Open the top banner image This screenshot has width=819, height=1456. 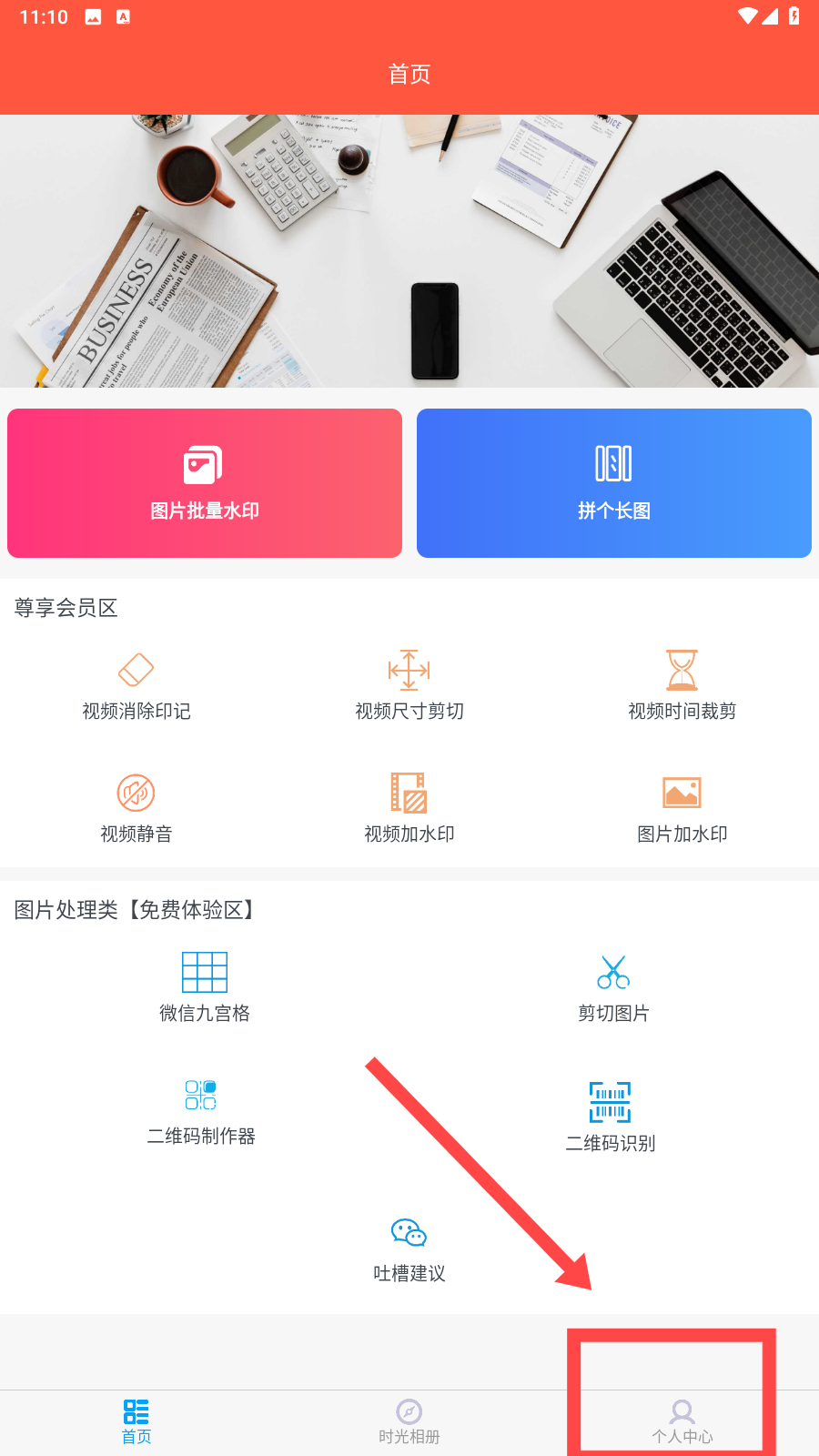[x=409, y=251]
